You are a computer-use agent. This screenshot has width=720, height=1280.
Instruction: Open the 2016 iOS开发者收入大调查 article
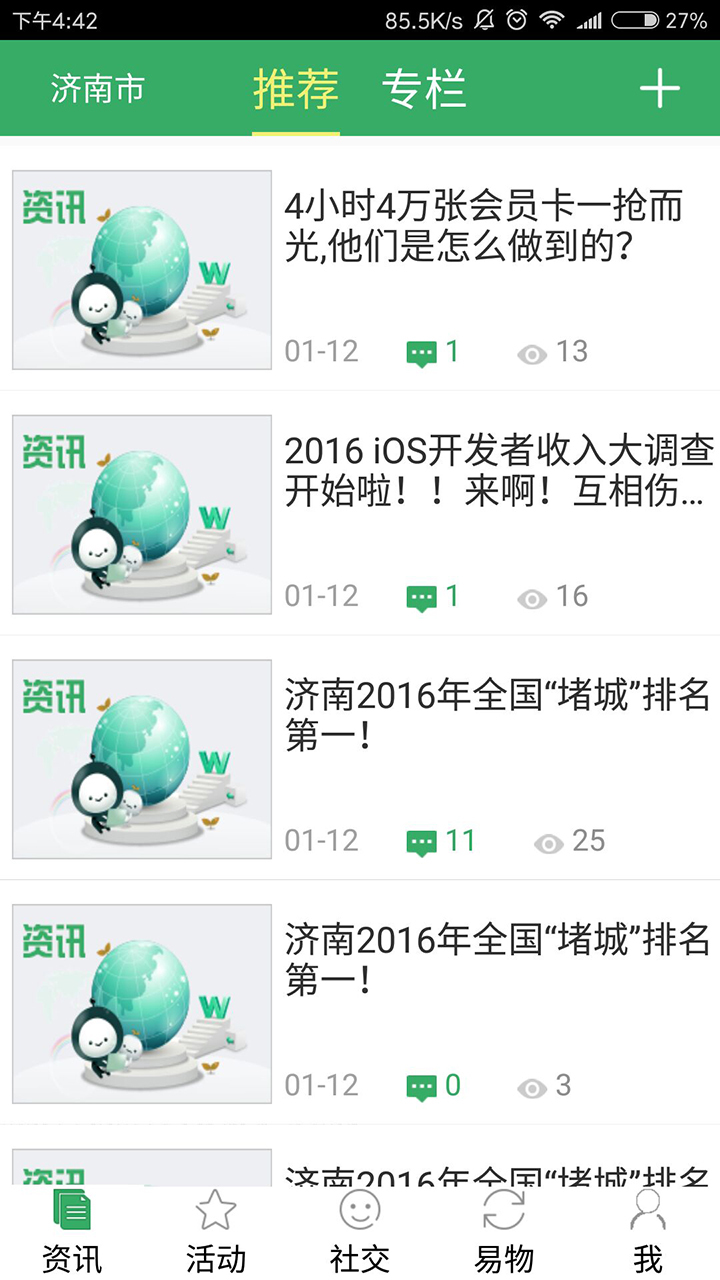tap(498, 471)
